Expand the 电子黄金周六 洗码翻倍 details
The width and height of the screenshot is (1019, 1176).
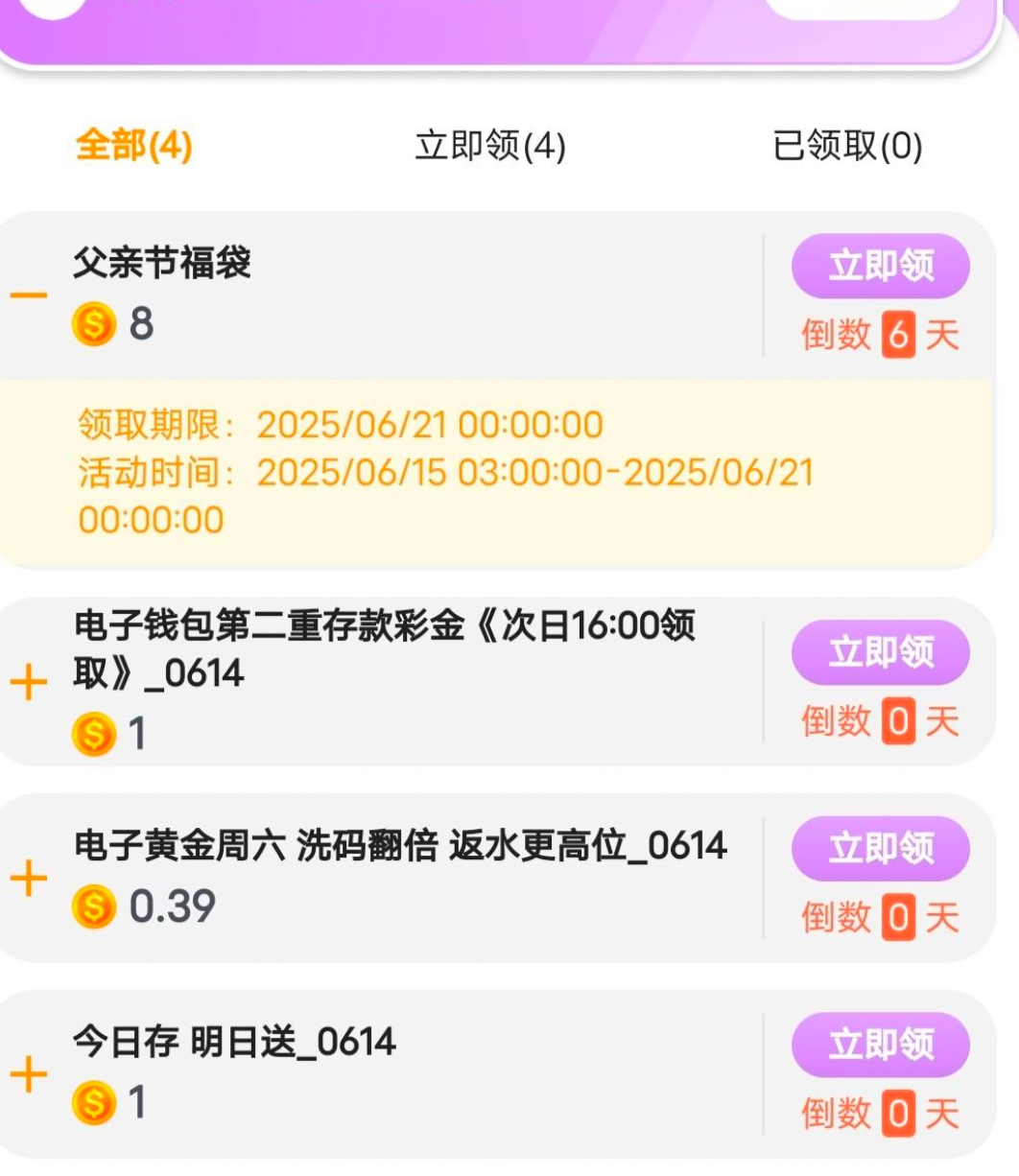[29, 878]
